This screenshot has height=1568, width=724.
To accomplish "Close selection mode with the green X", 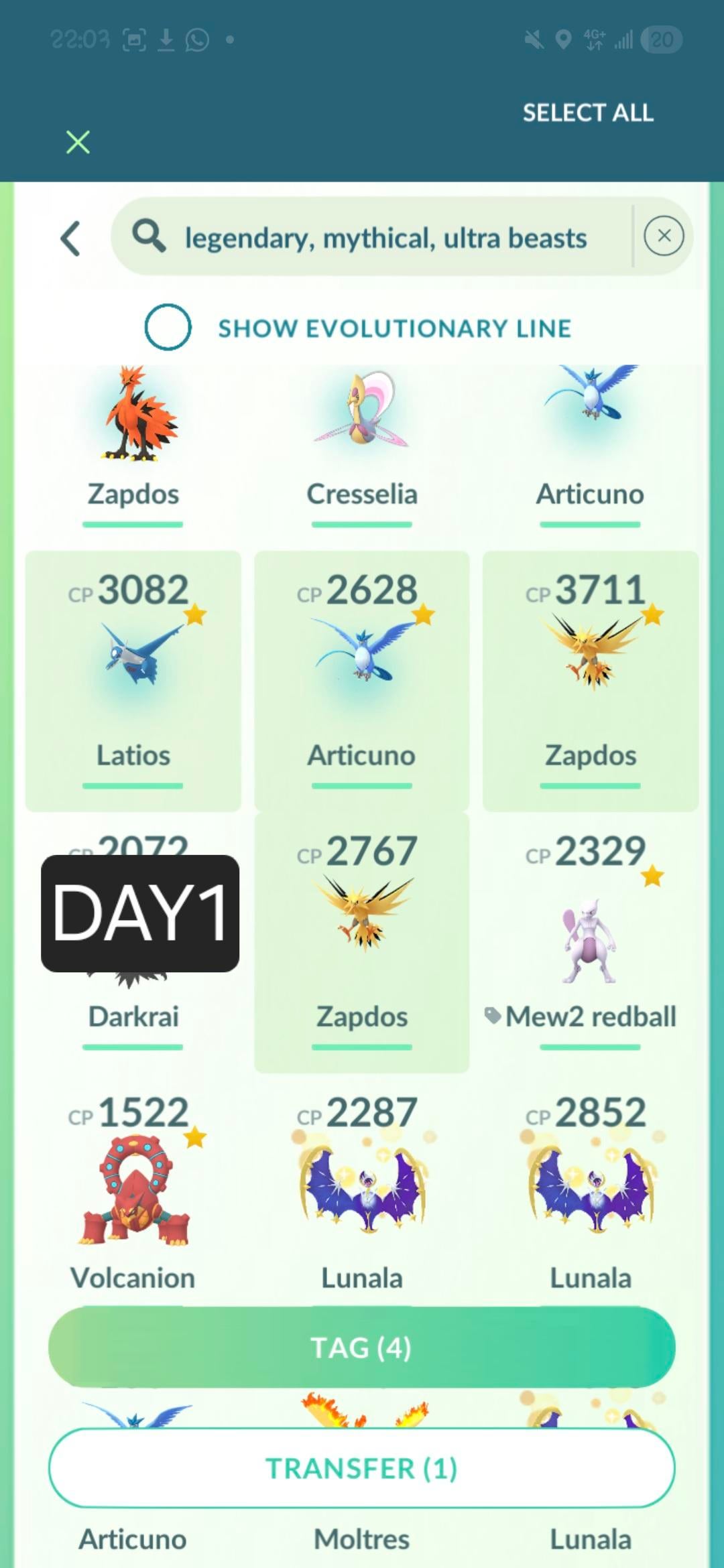I will coord(78,142).
